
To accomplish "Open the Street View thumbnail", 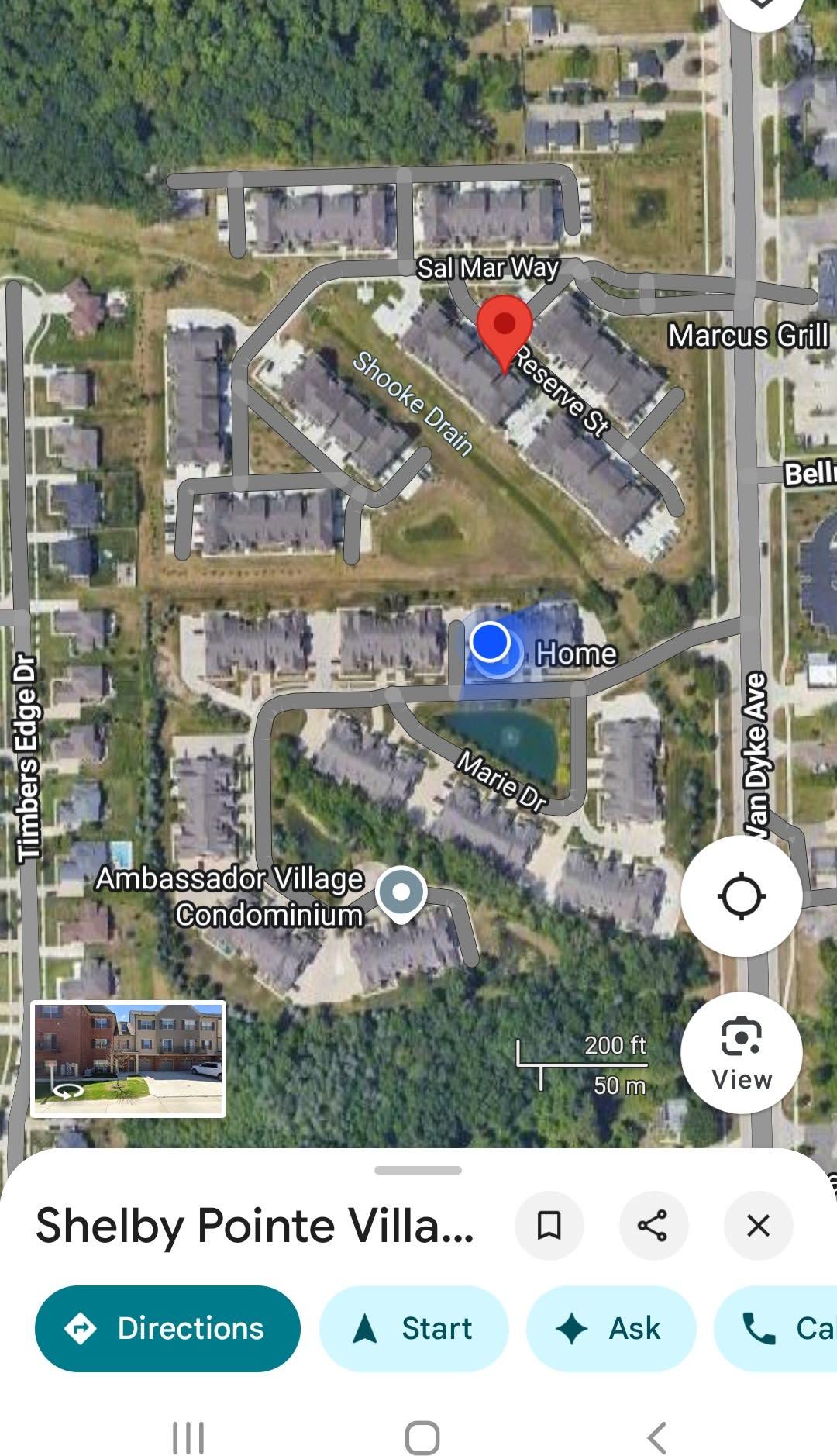I will (x=129, y=1059).
